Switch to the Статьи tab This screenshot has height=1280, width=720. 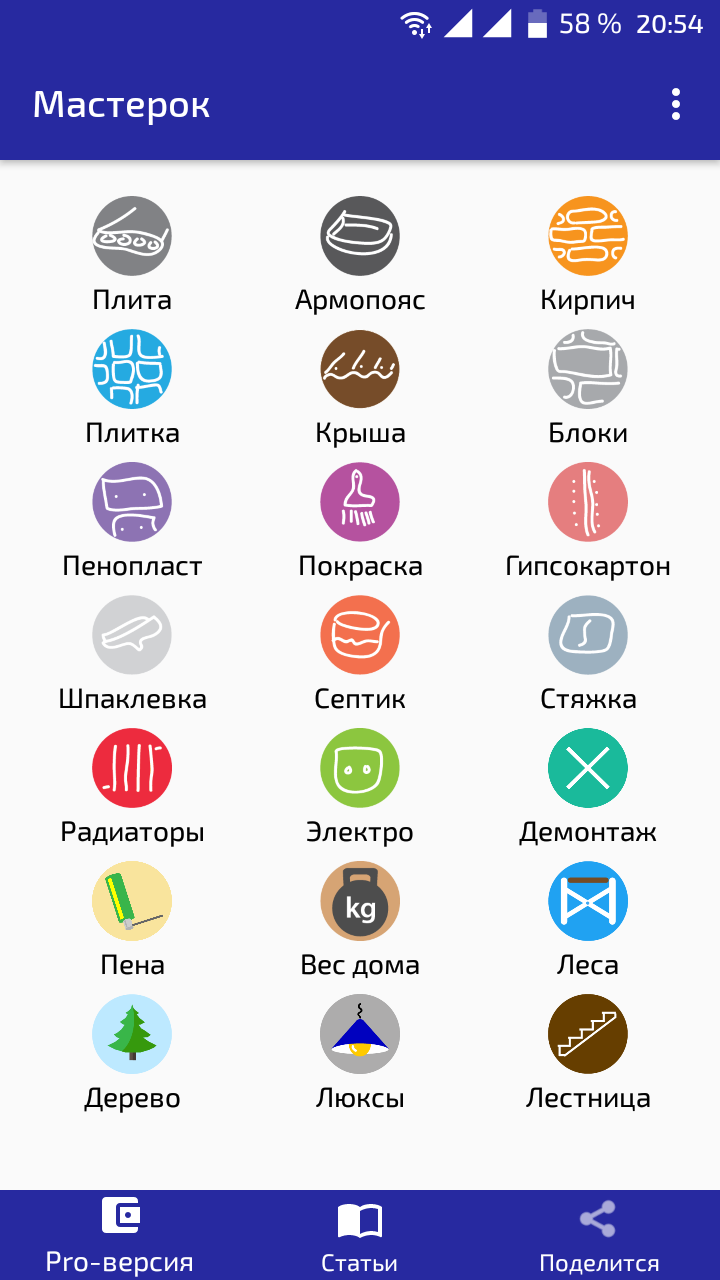(x=360, y=1236)
